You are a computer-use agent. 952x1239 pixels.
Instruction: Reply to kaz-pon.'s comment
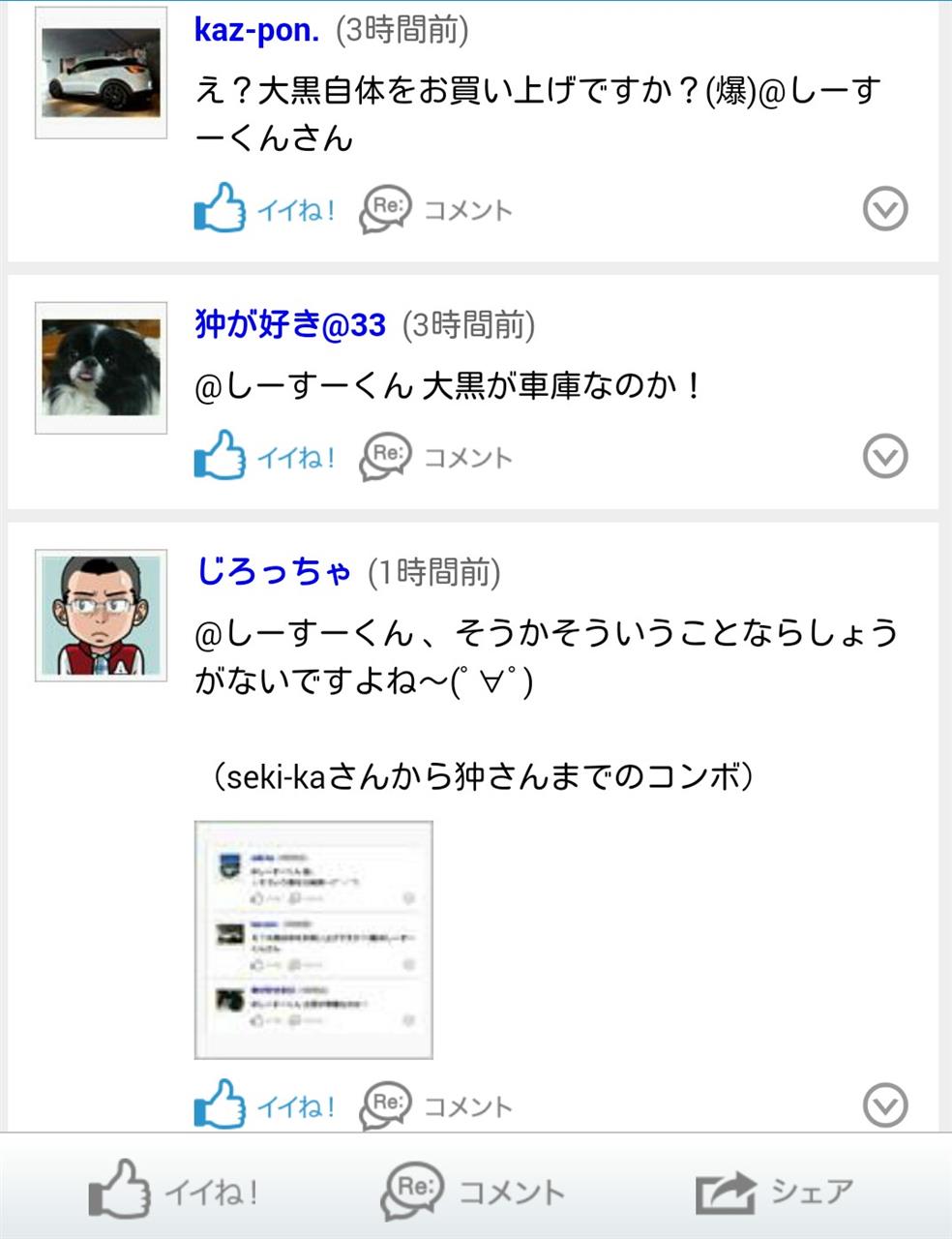pos(436,209)
